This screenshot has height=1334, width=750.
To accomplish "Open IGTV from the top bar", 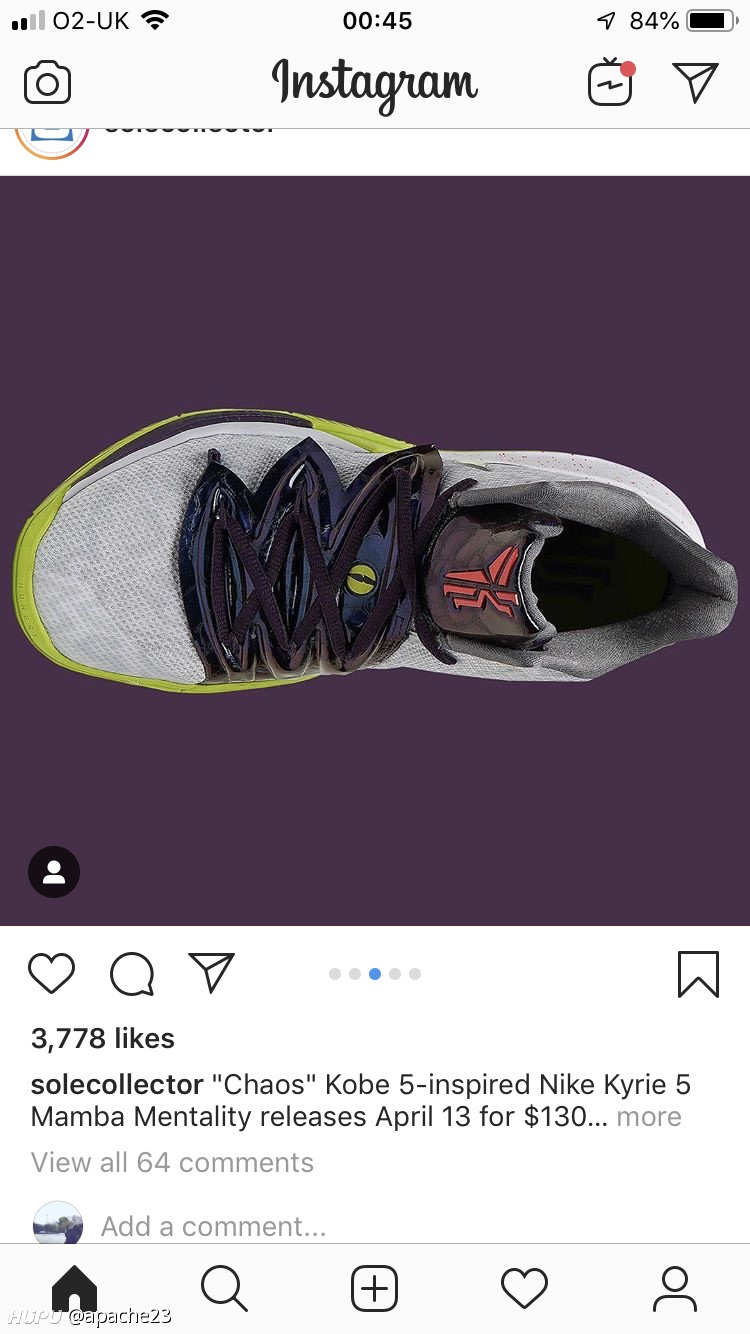I will click(611, 83).
